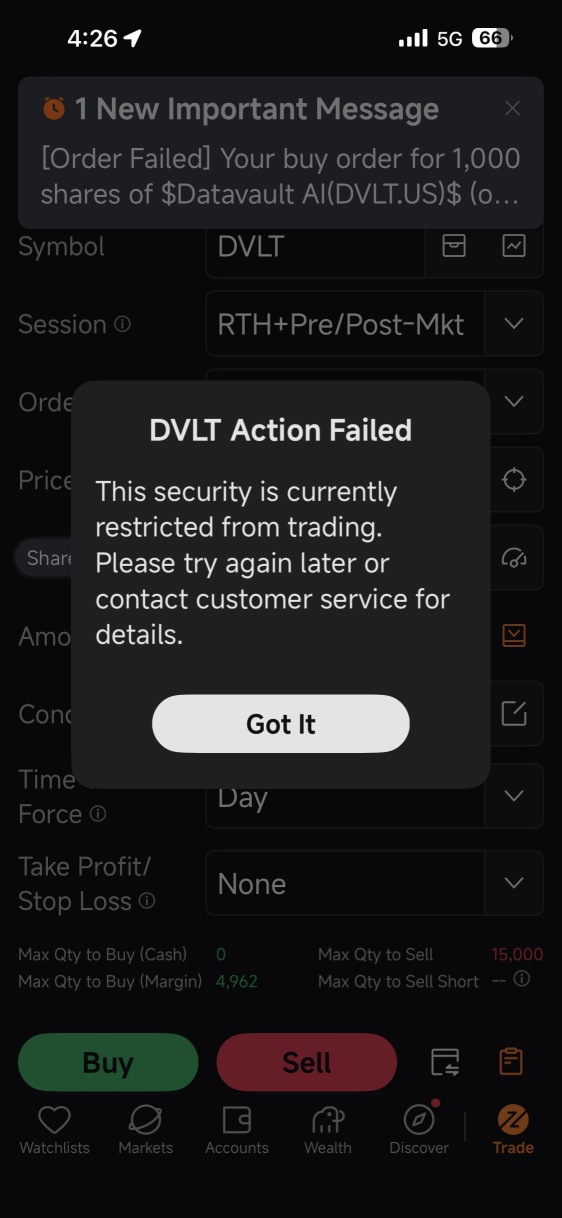Switch to the Accounts tab
The height and width of the screenshot is (1218, 562).
click(237, 1130)
